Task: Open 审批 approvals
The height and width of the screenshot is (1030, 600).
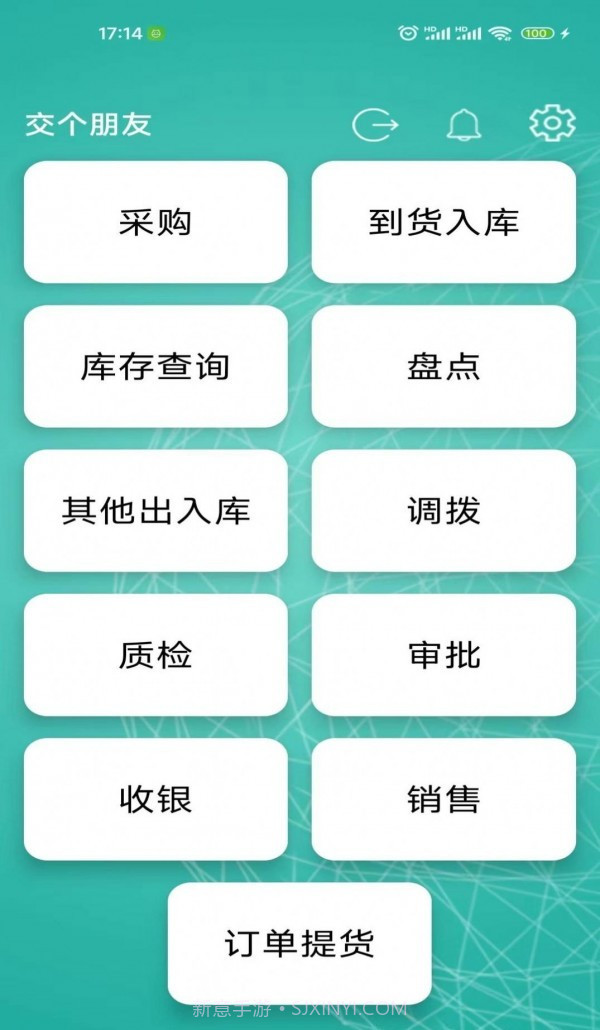Action: pos(444,655)
